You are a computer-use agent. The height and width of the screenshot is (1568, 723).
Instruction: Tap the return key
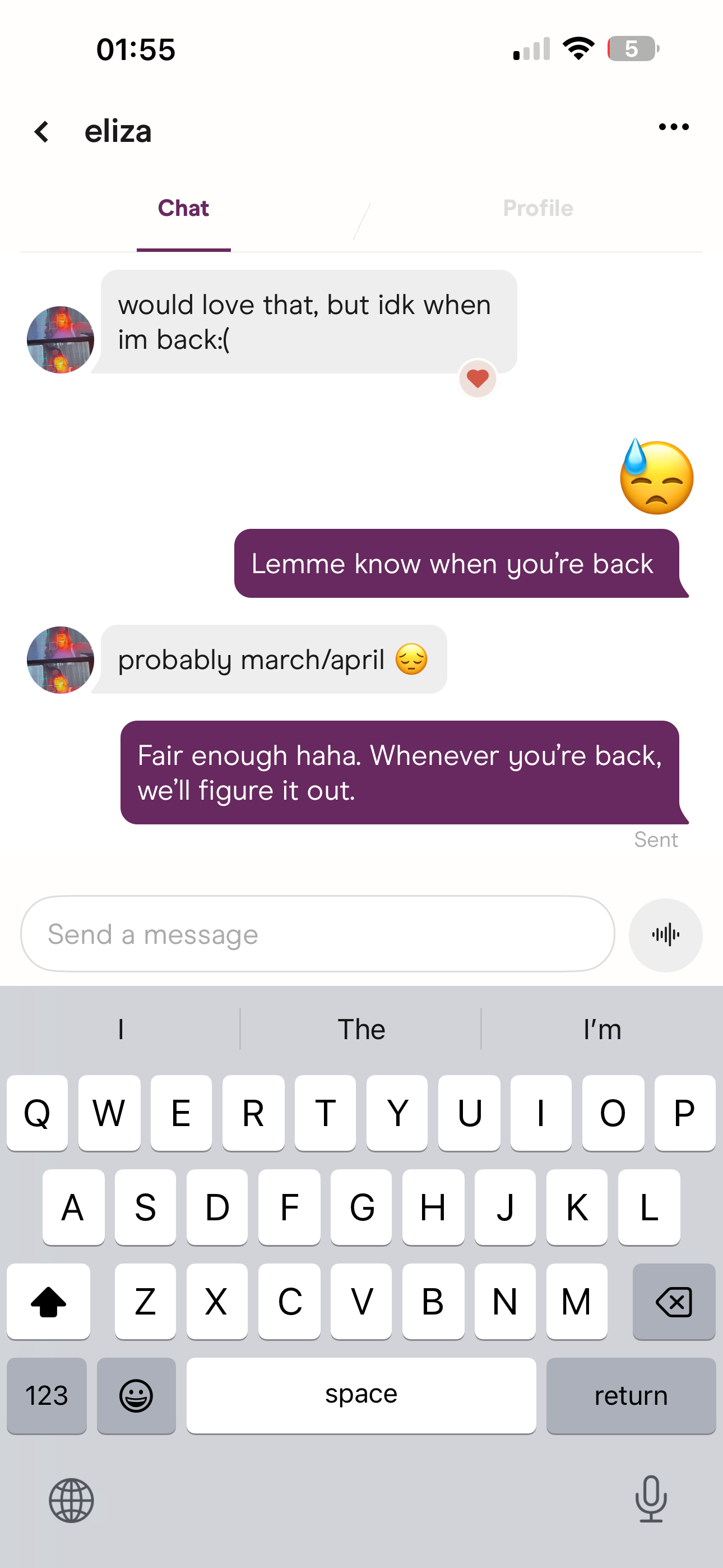(631, 1395)
